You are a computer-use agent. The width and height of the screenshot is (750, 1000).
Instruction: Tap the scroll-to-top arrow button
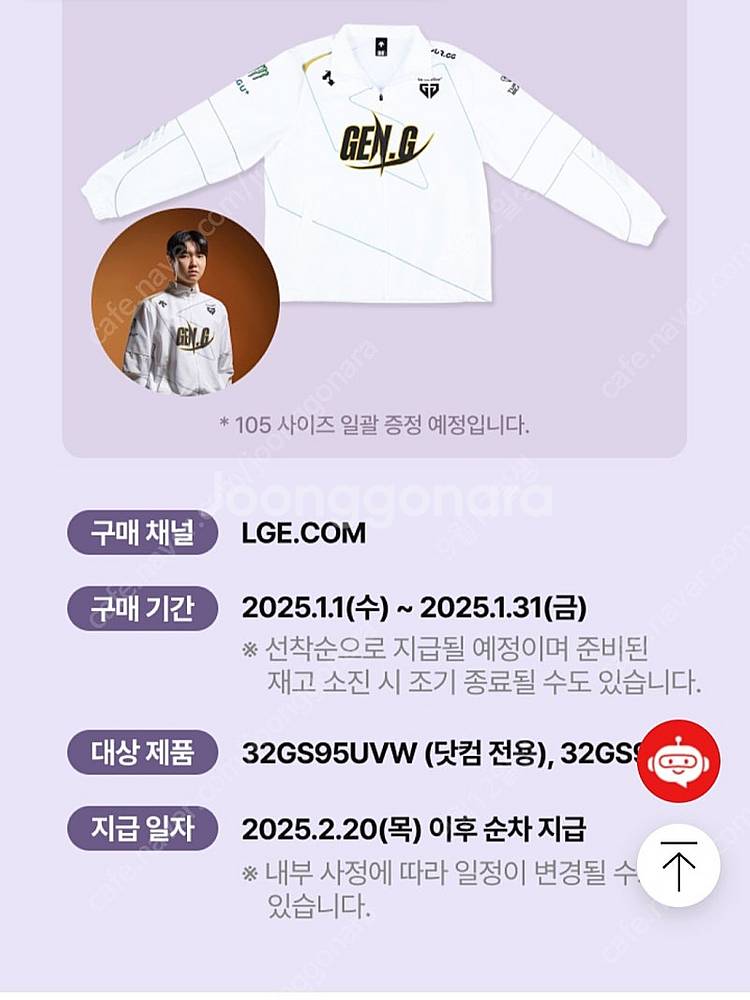679,865
